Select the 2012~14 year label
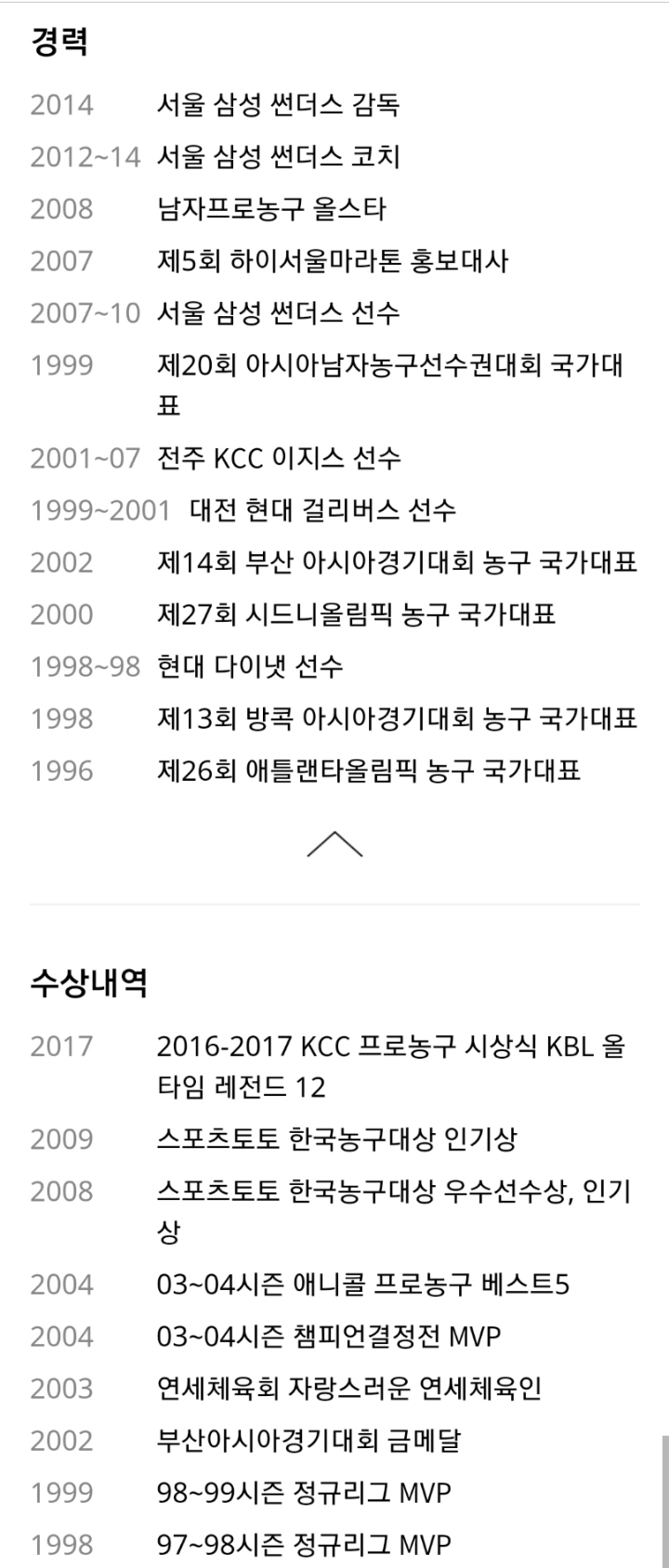Viewport: 669px width, 1568px height. [84, 158]
